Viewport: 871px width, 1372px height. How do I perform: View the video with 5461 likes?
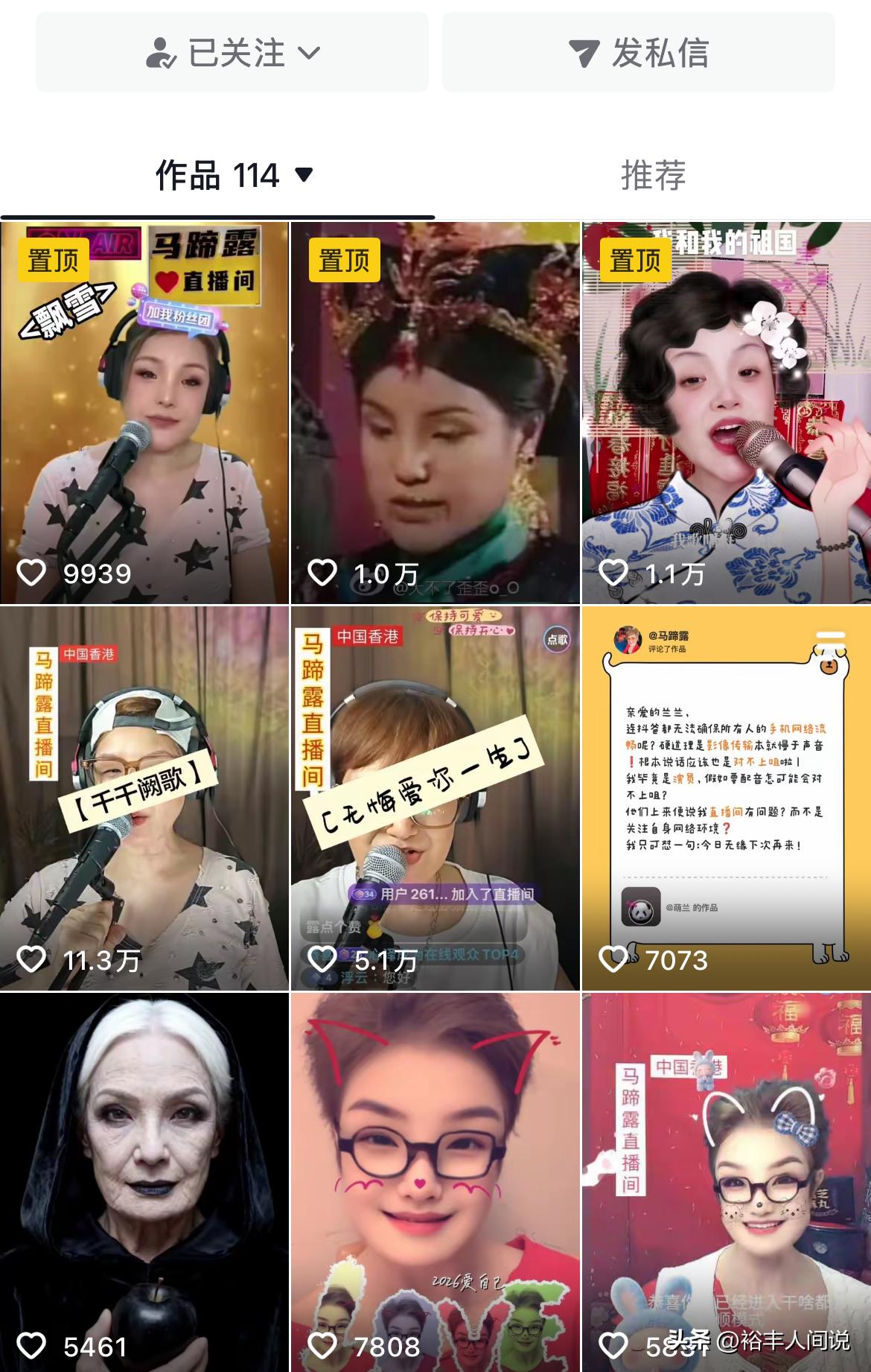pos(144,1181)
